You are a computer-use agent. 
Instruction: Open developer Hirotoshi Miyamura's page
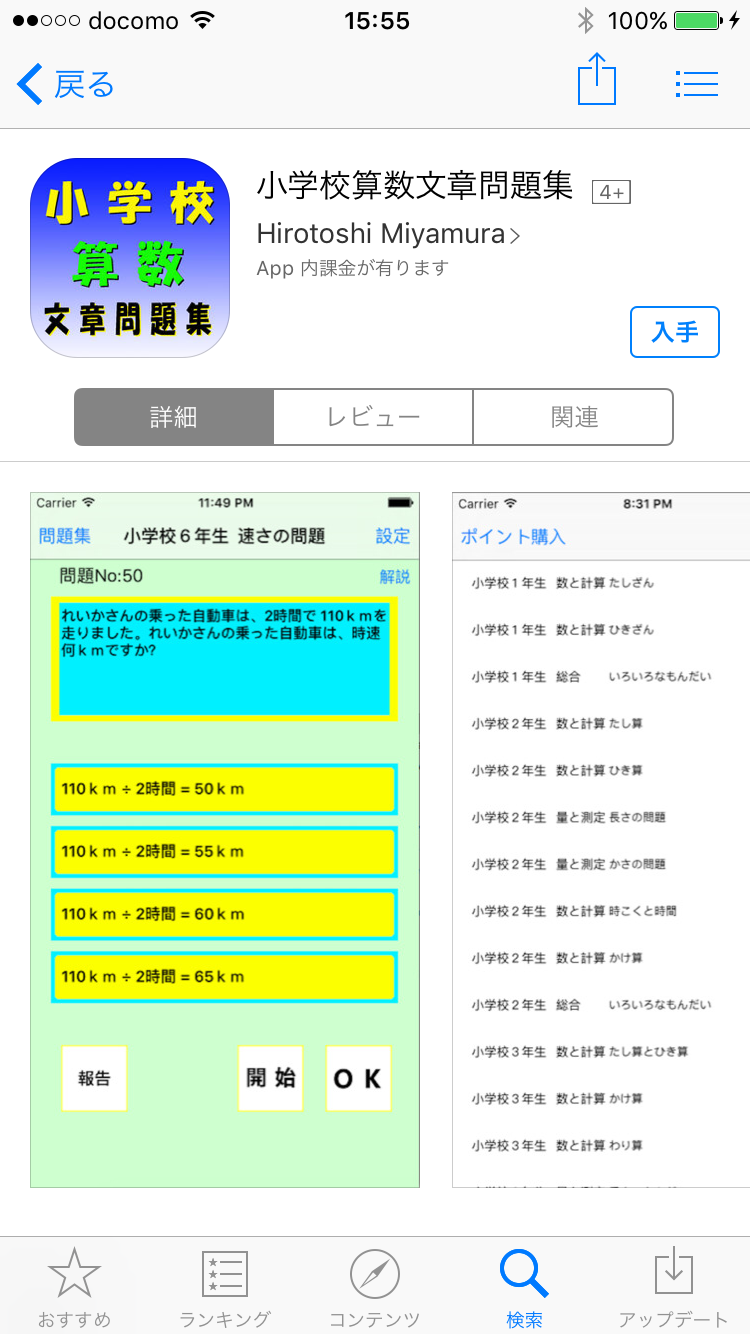click(389, 234)
